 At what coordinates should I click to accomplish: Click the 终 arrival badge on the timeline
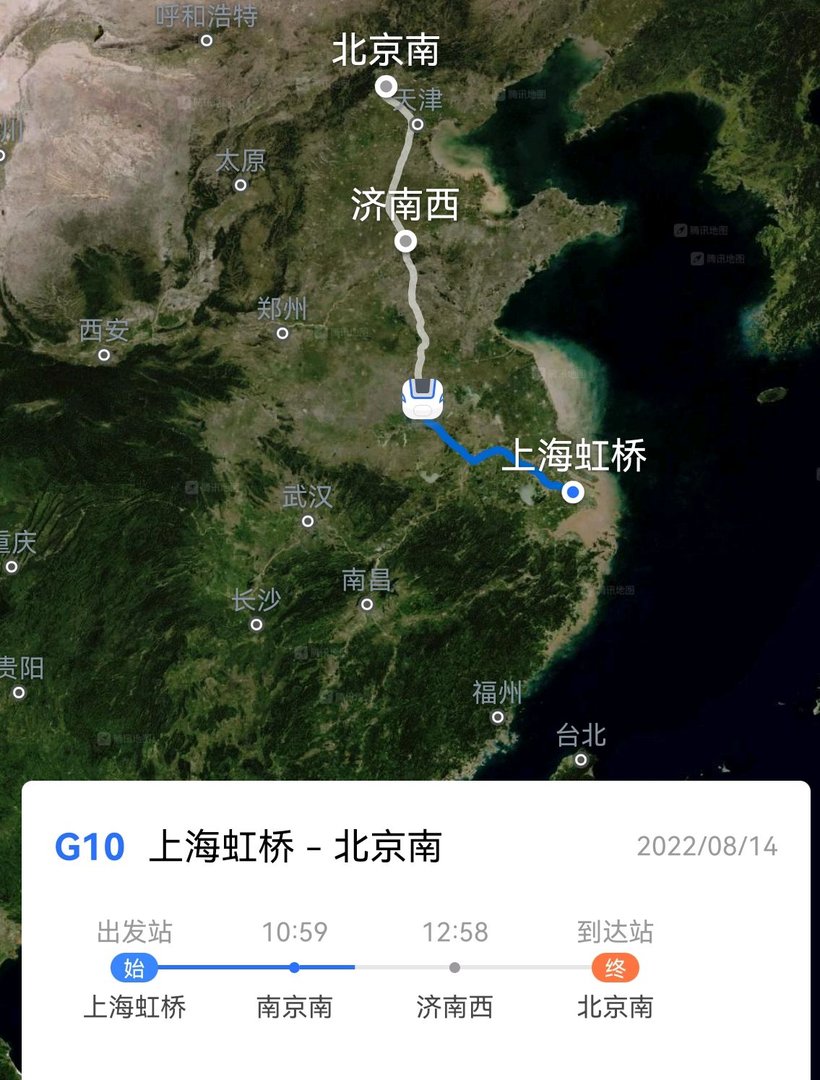[x=615, y=968]
